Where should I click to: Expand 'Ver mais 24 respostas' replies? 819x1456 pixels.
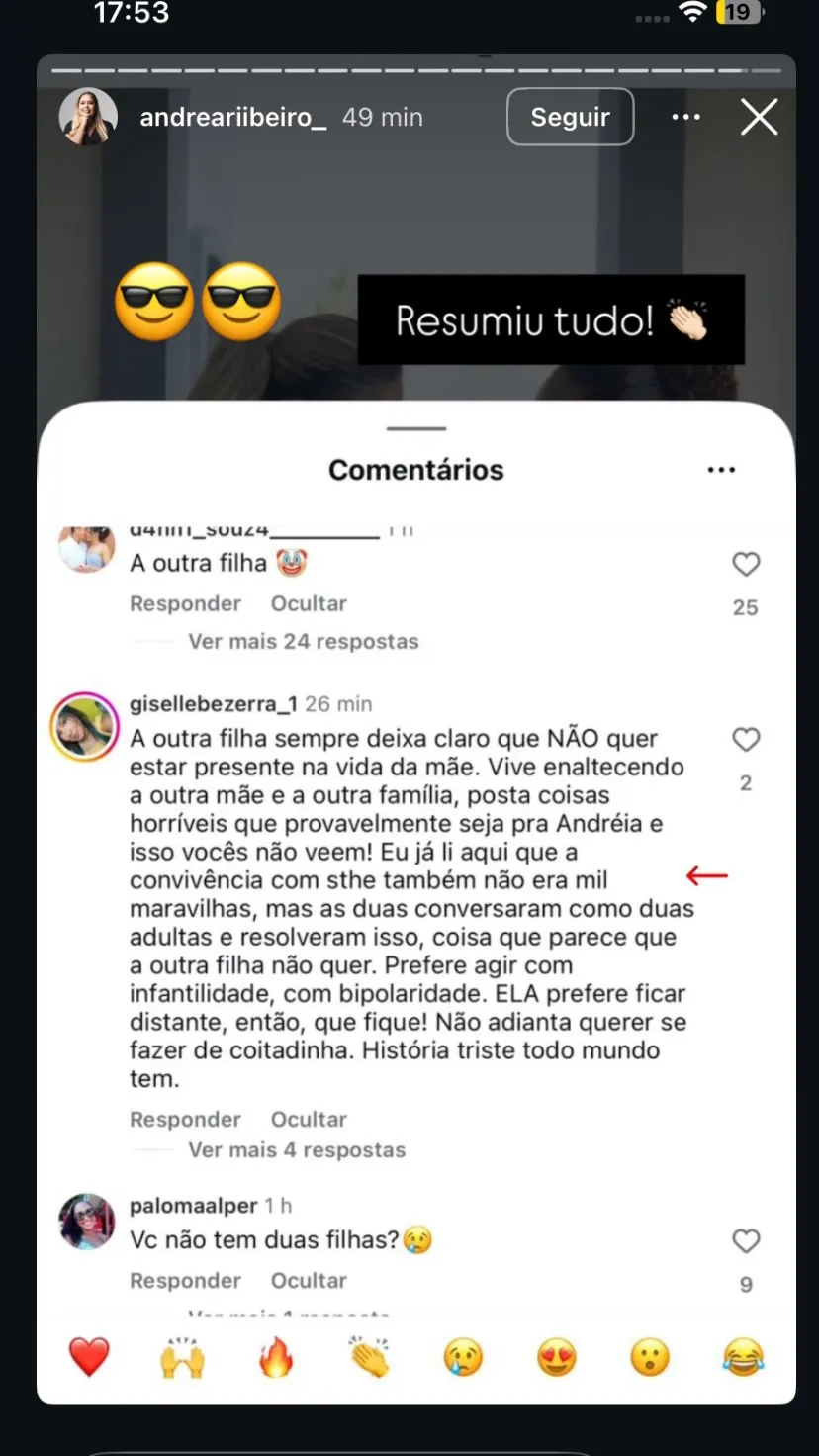tap(304, 641)
